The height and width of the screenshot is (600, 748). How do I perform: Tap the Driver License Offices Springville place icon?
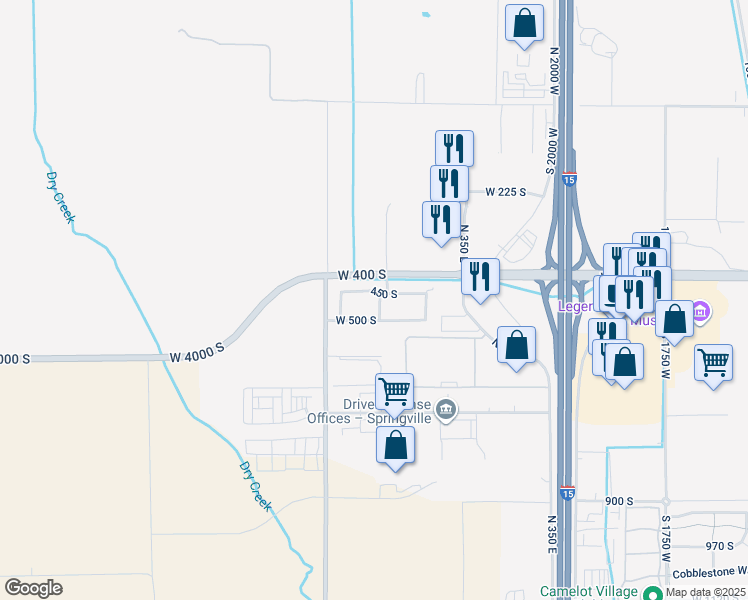tap(447, 408)
